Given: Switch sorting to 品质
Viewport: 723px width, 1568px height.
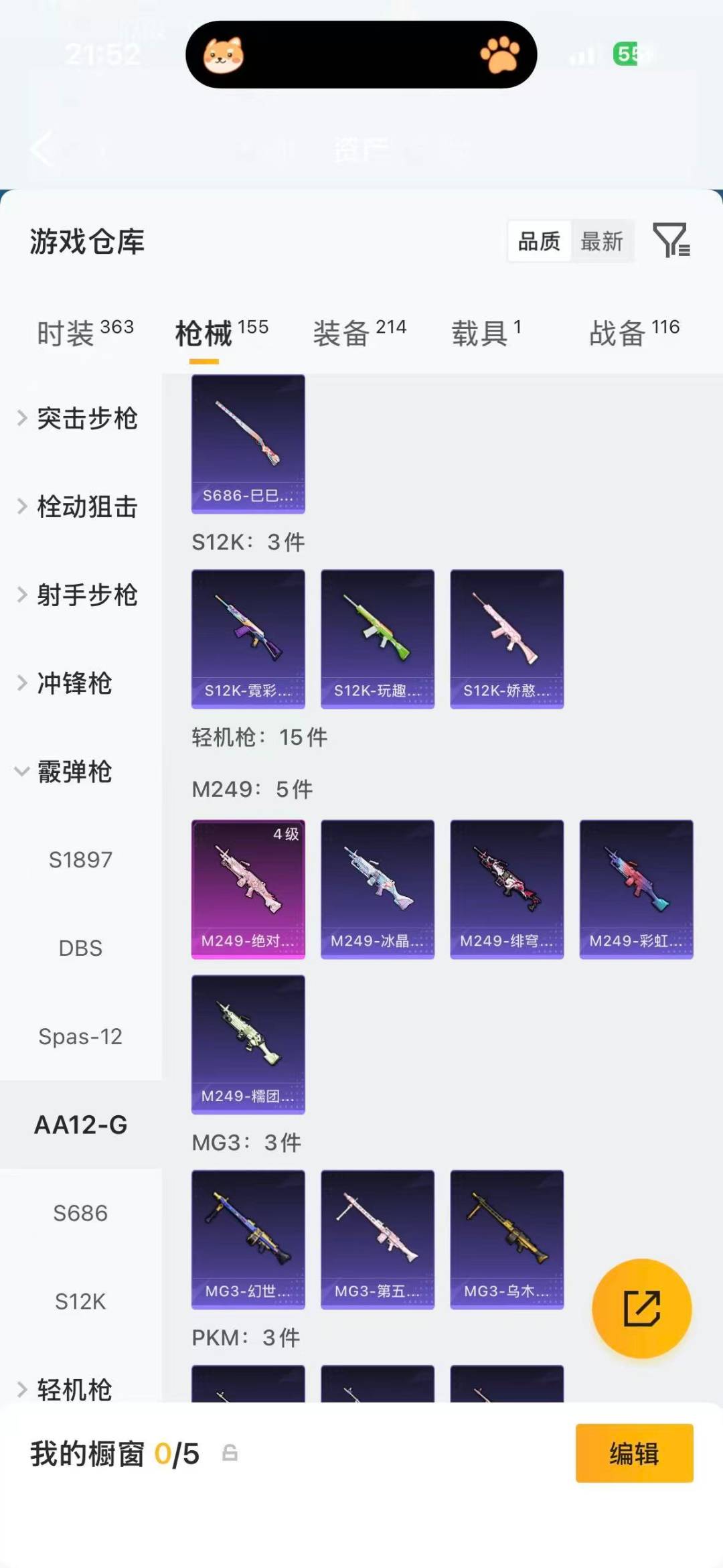Looking at the screenshot, I should pyautogui.click(x=539, y=242).
